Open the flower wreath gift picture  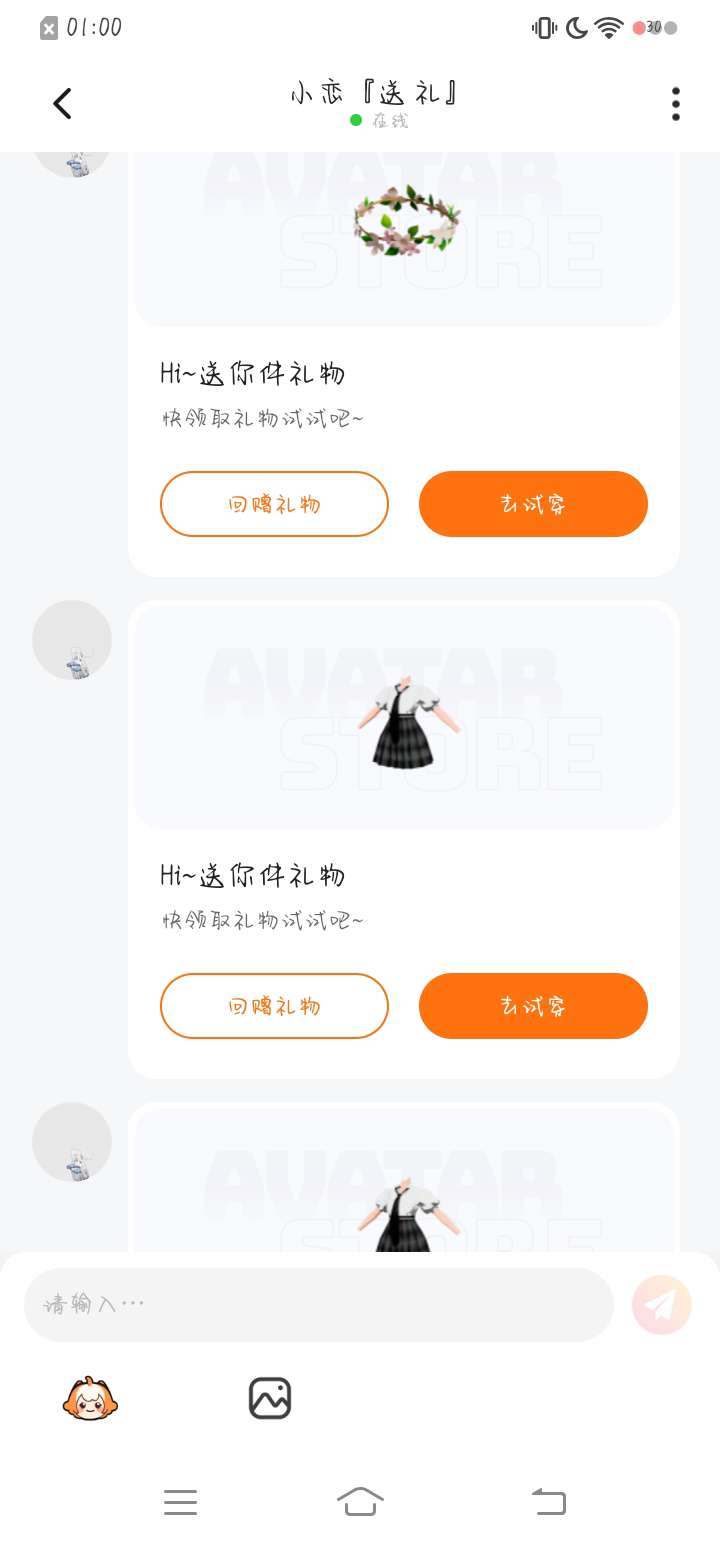[405, 222]
